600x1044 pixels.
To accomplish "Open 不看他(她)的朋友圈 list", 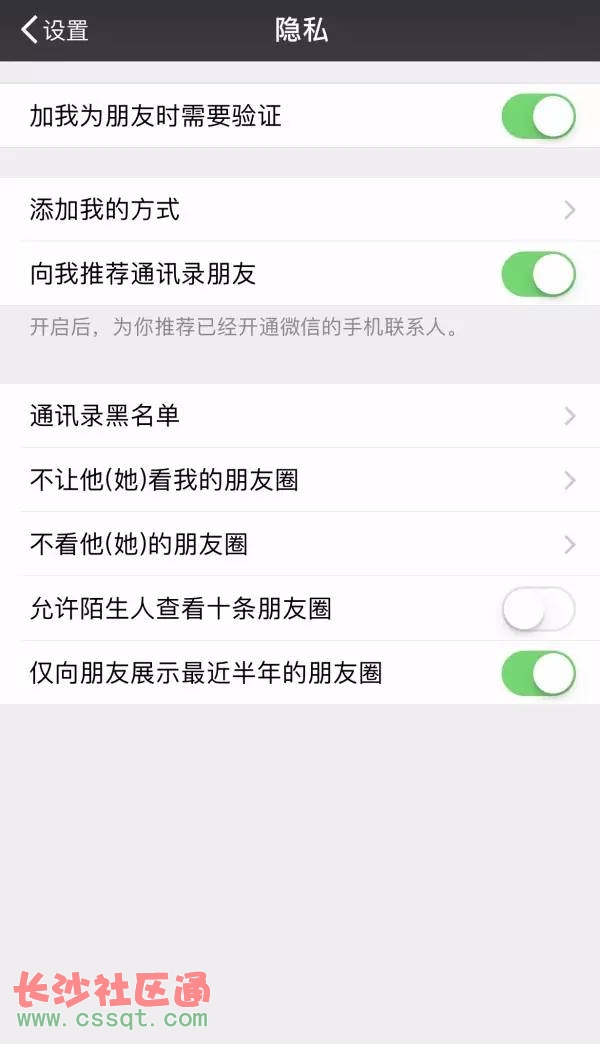I will (300, 544).
